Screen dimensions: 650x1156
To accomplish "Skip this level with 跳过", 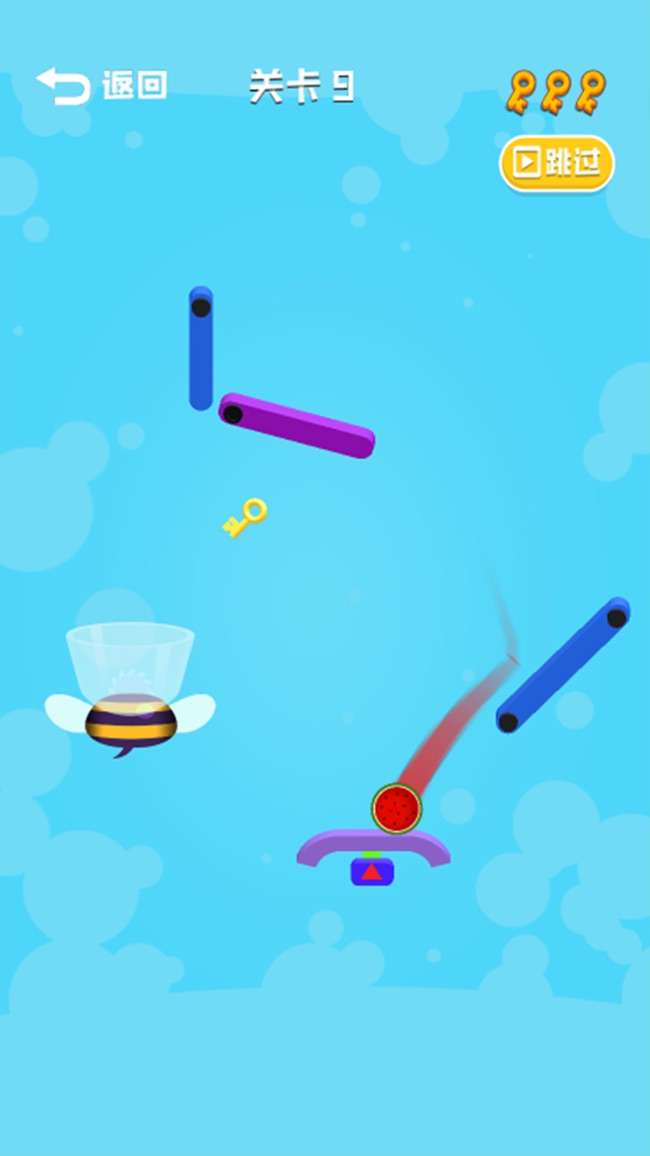I will pos(556,162).
